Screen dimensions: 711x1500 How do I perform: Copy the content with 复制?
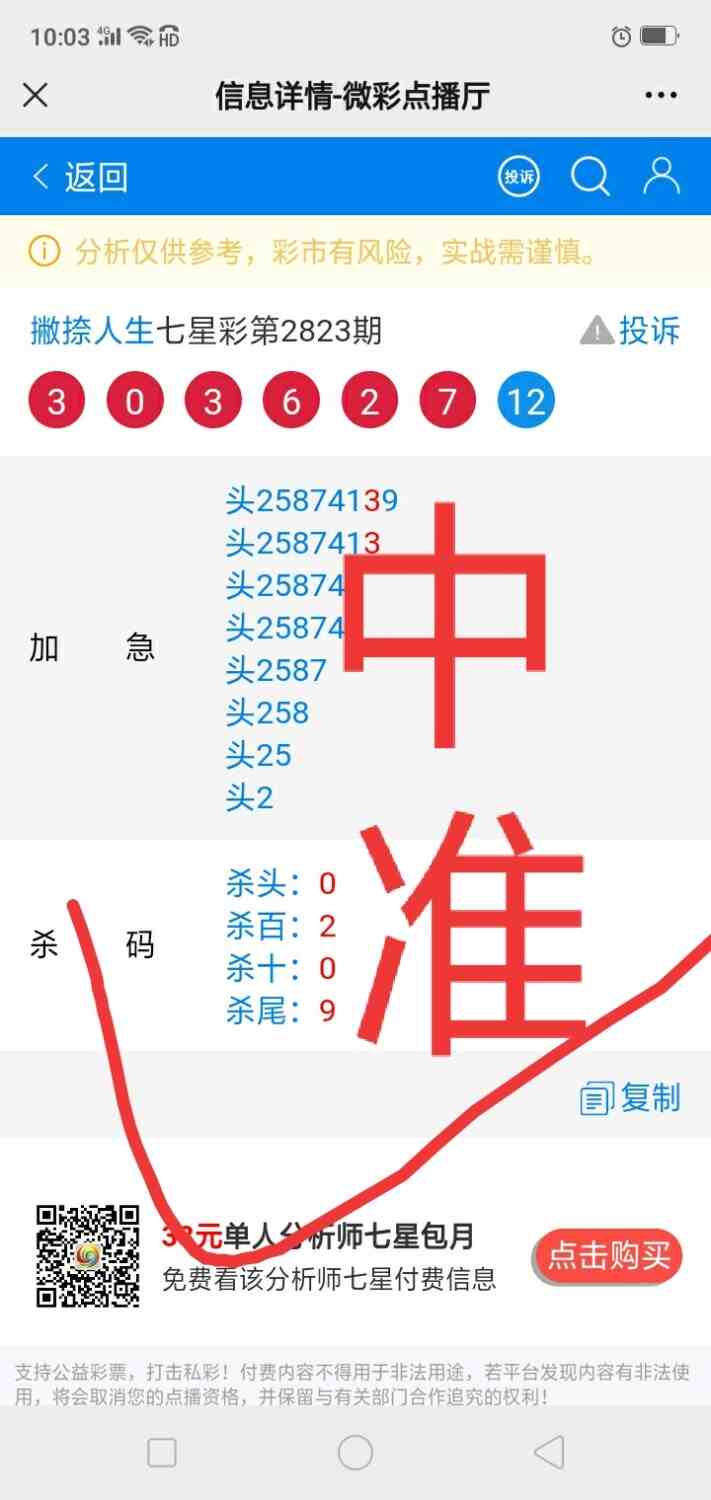pos(631,1098)
